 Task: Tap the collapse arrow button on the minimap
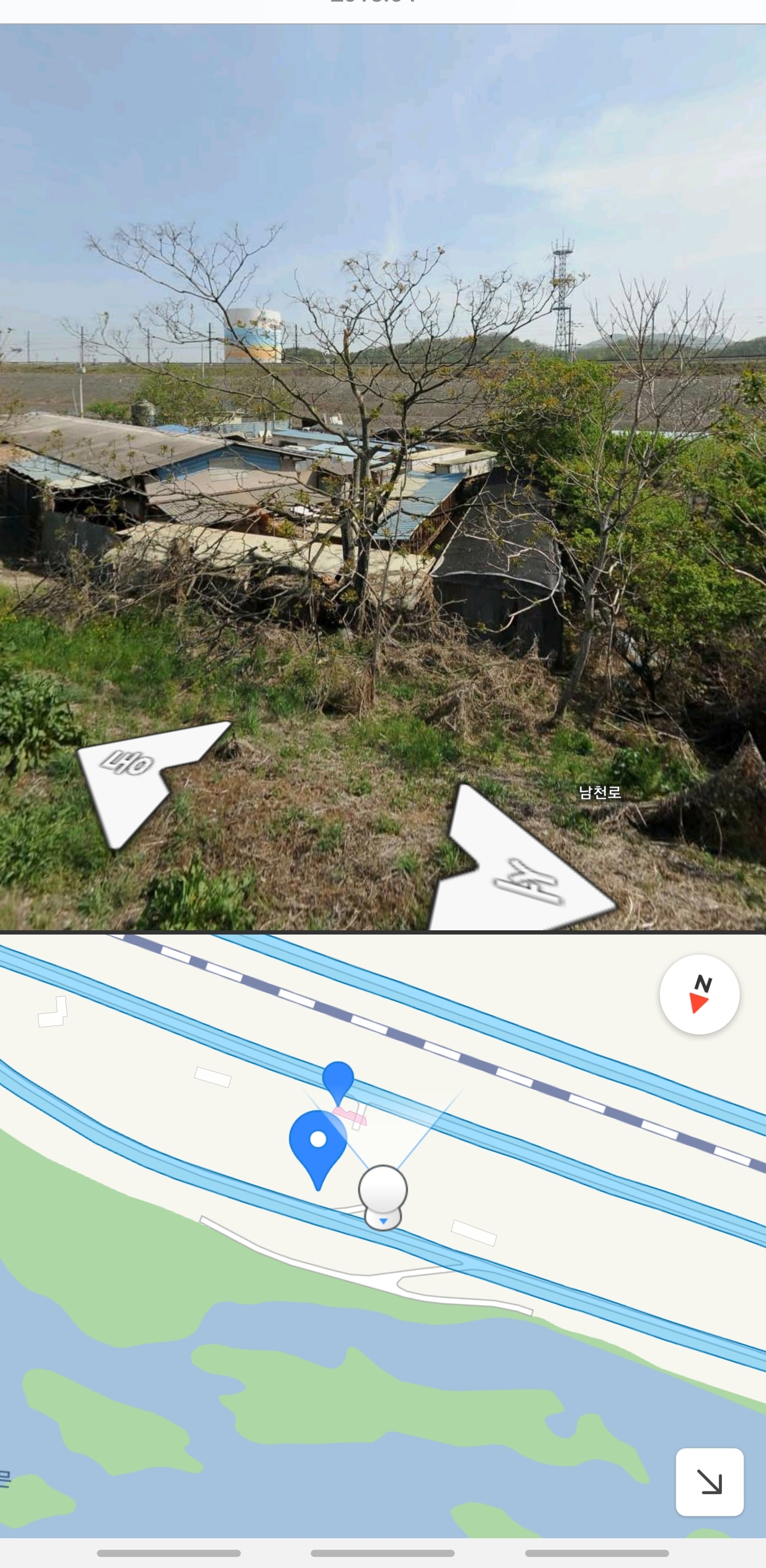click(x=710, y=1481)
